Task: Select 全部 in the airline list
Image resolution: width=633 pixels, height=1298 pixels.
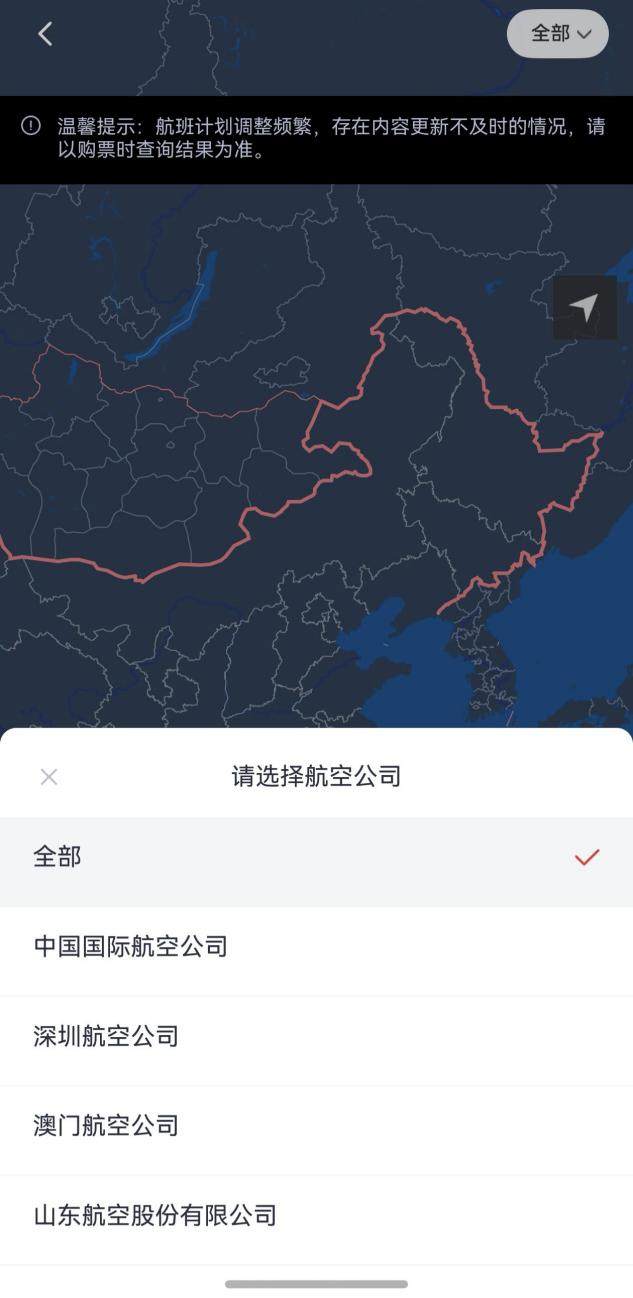Action: pyautogui.click(x=316, y=857)
